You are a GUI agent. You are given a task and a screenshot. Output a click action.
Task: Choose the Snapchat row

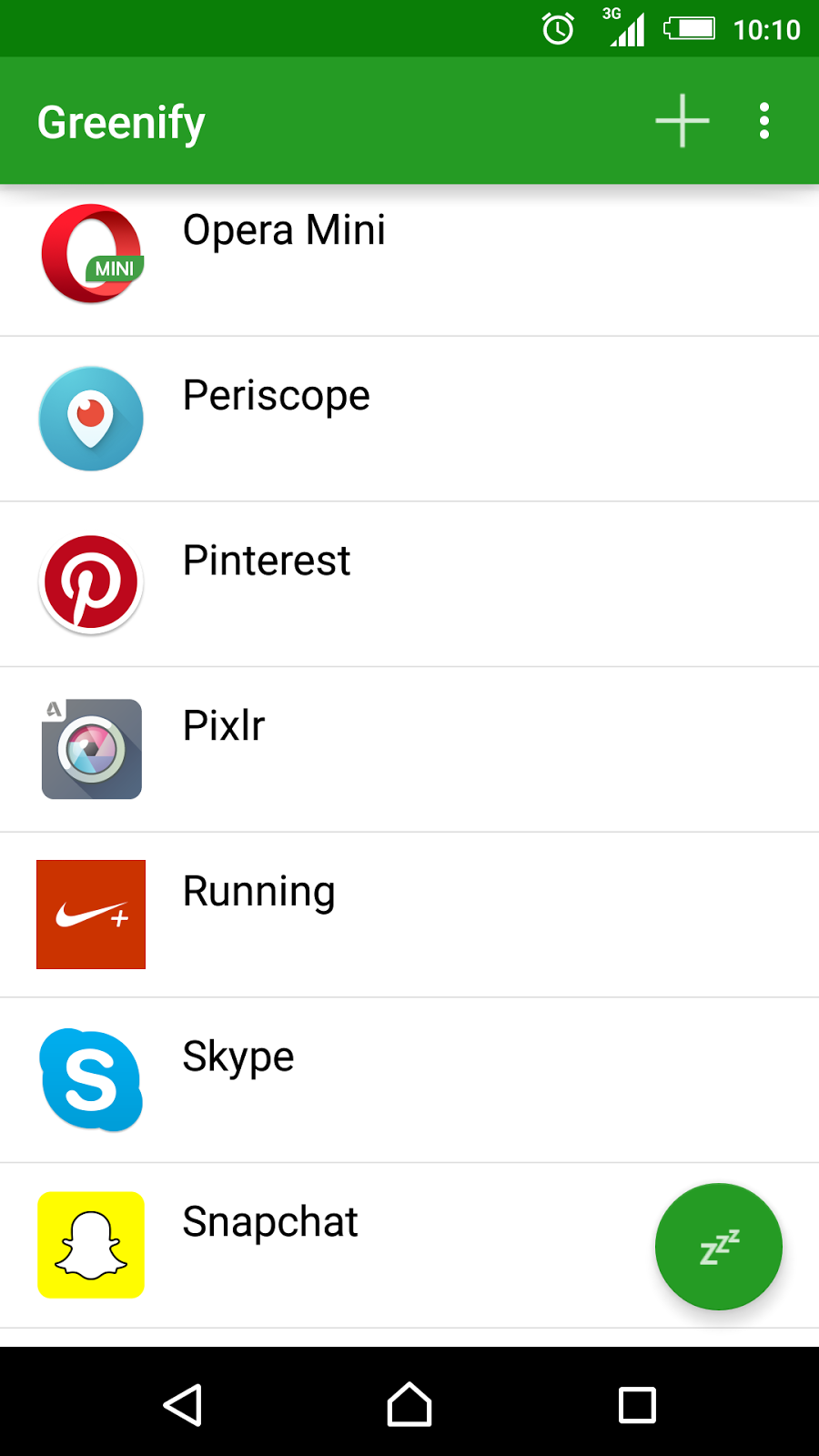point(409,1245)
